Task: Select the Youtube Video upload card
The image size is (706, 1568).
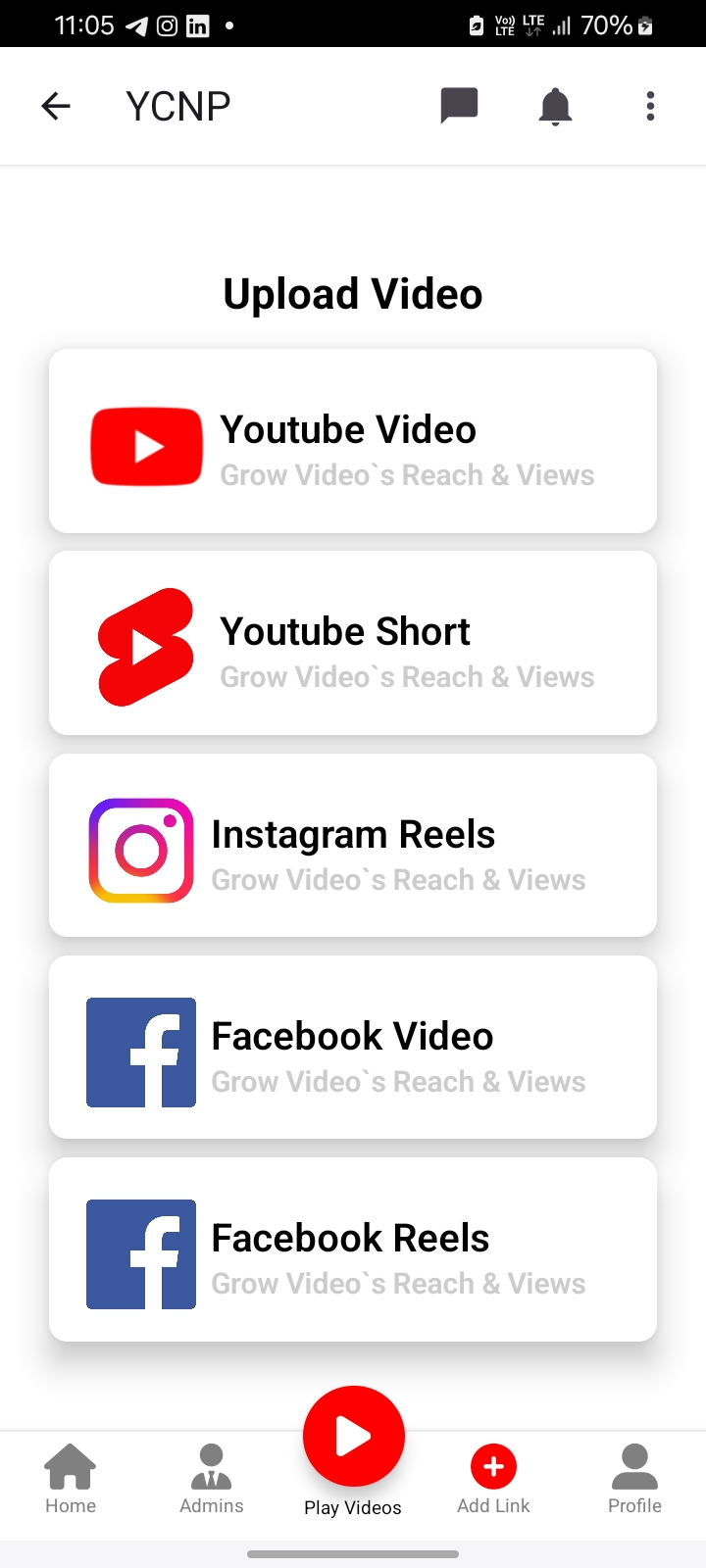Action: point(353,441)
